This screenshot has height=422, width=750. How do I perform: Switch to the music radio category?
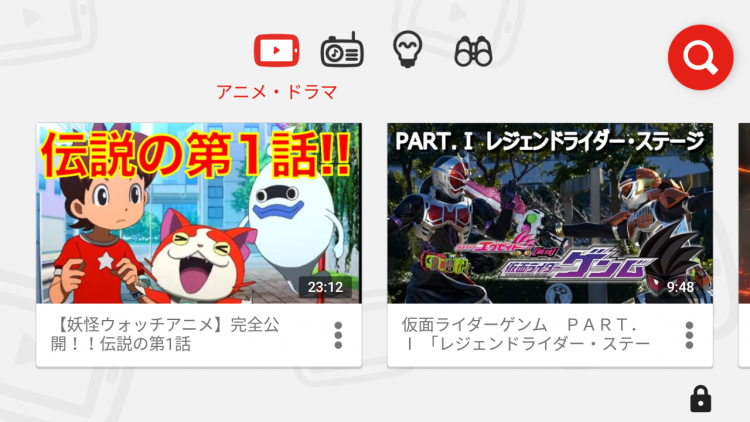(x=341, y=50)
